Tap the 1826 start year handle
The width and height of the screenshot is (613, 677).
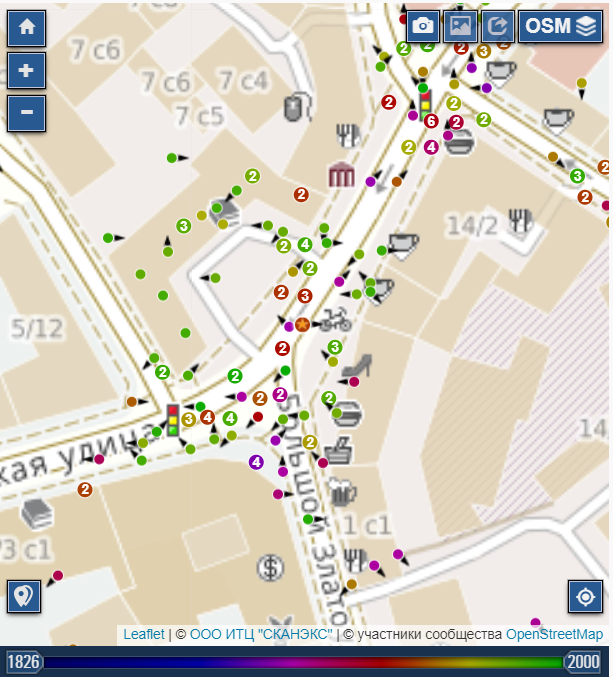point(24,662)
